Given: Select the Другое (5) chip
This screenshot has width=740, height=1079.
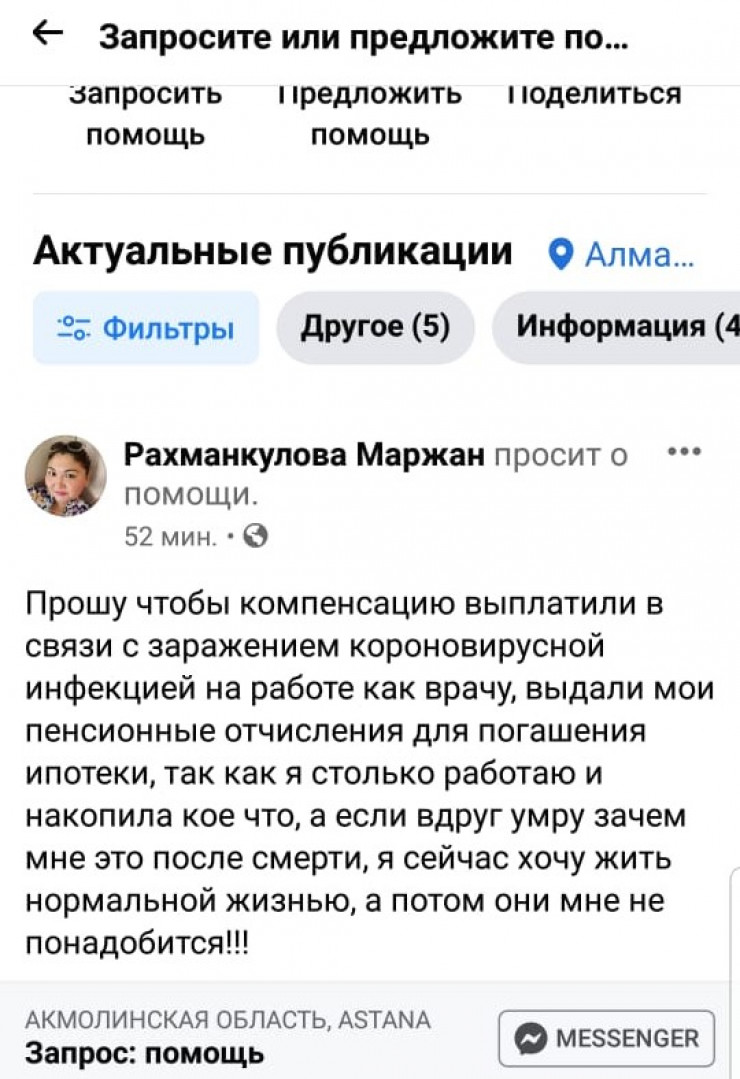Looking at the screenshot, I should (x=375, y=327).
